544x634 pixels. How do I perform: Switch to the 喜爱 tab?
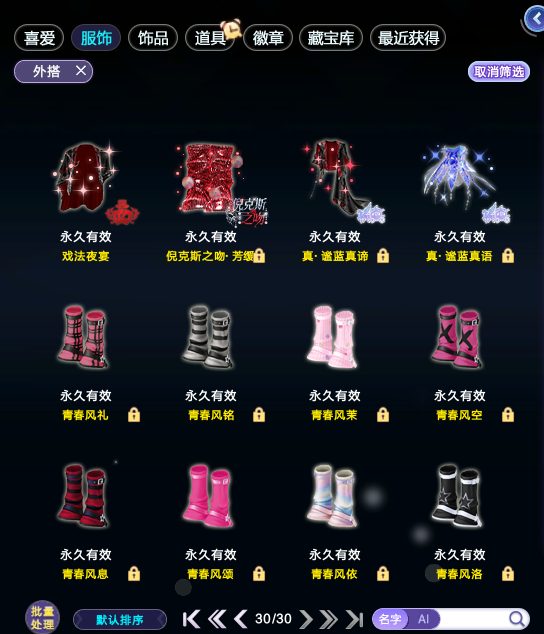pos(39,38)
